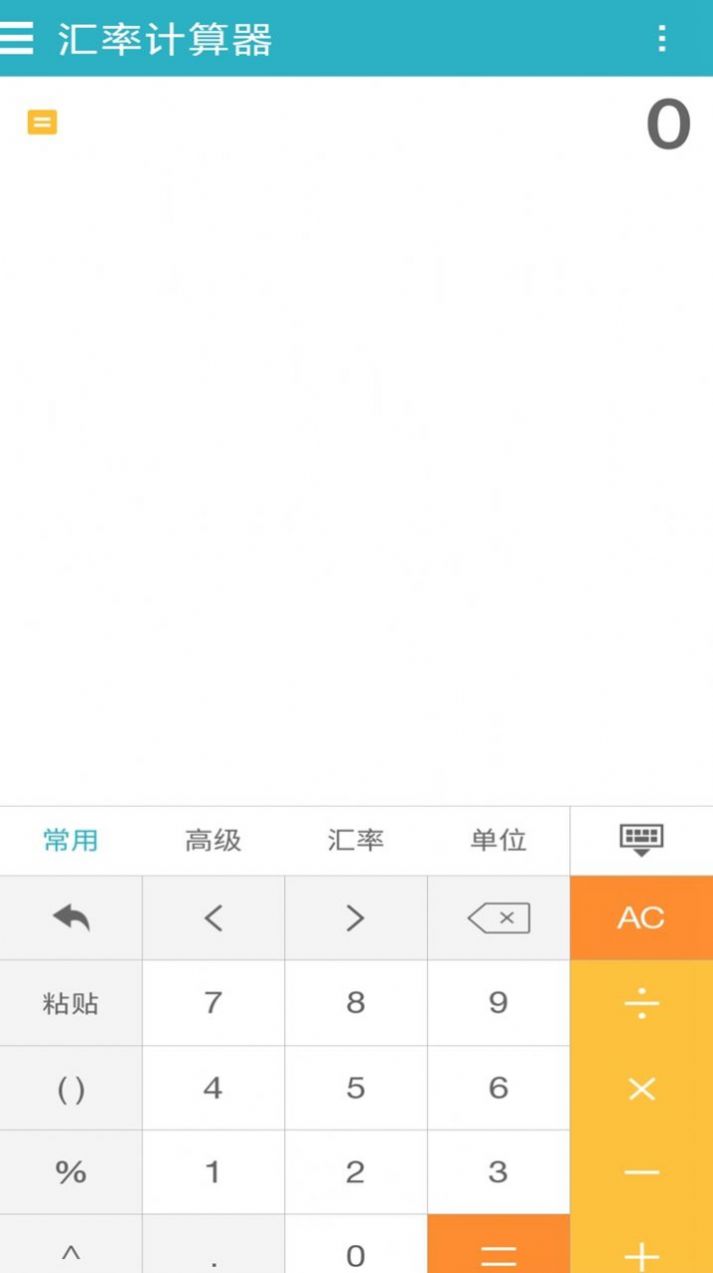Image resolution: width=713 pixels, height=1273 pixels.
Task: Choose the multiply × operator
Action: [x=641, y=1088]
